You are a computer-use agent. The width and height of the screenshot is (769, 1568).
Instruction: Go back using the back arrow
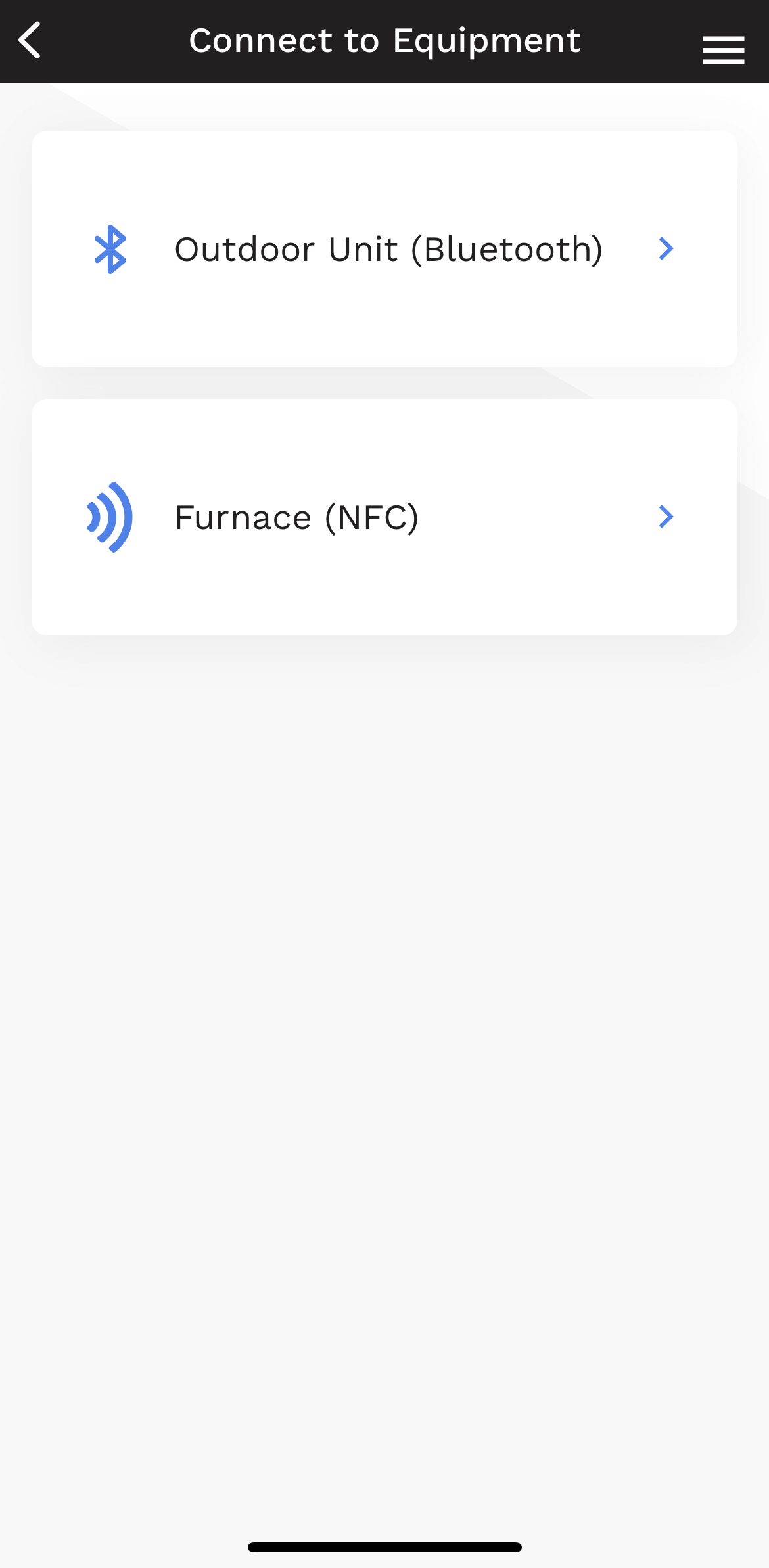tap(30, 41)
